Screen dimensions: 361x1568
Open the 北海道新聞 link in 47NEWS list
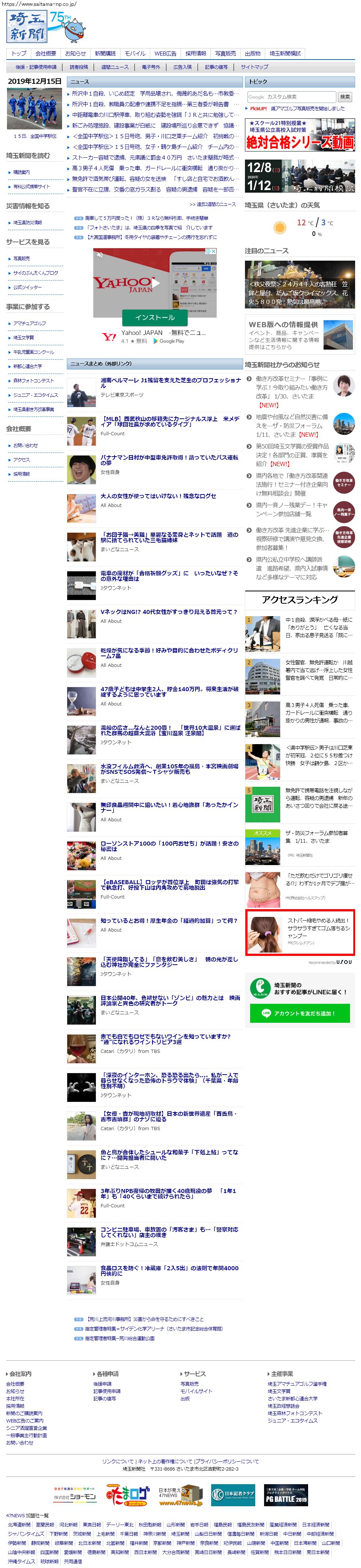(19, 1525)
